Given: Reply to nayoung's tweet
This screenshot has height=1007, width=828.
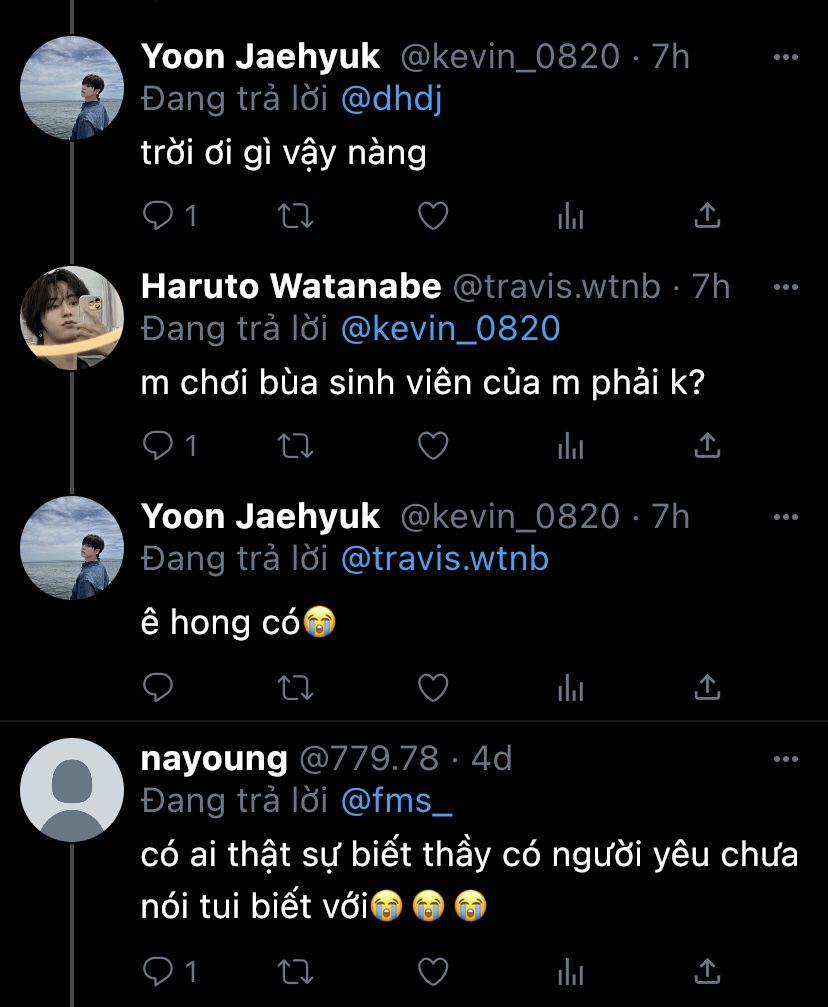Looking at the screenshot, I should click(159, 971).
